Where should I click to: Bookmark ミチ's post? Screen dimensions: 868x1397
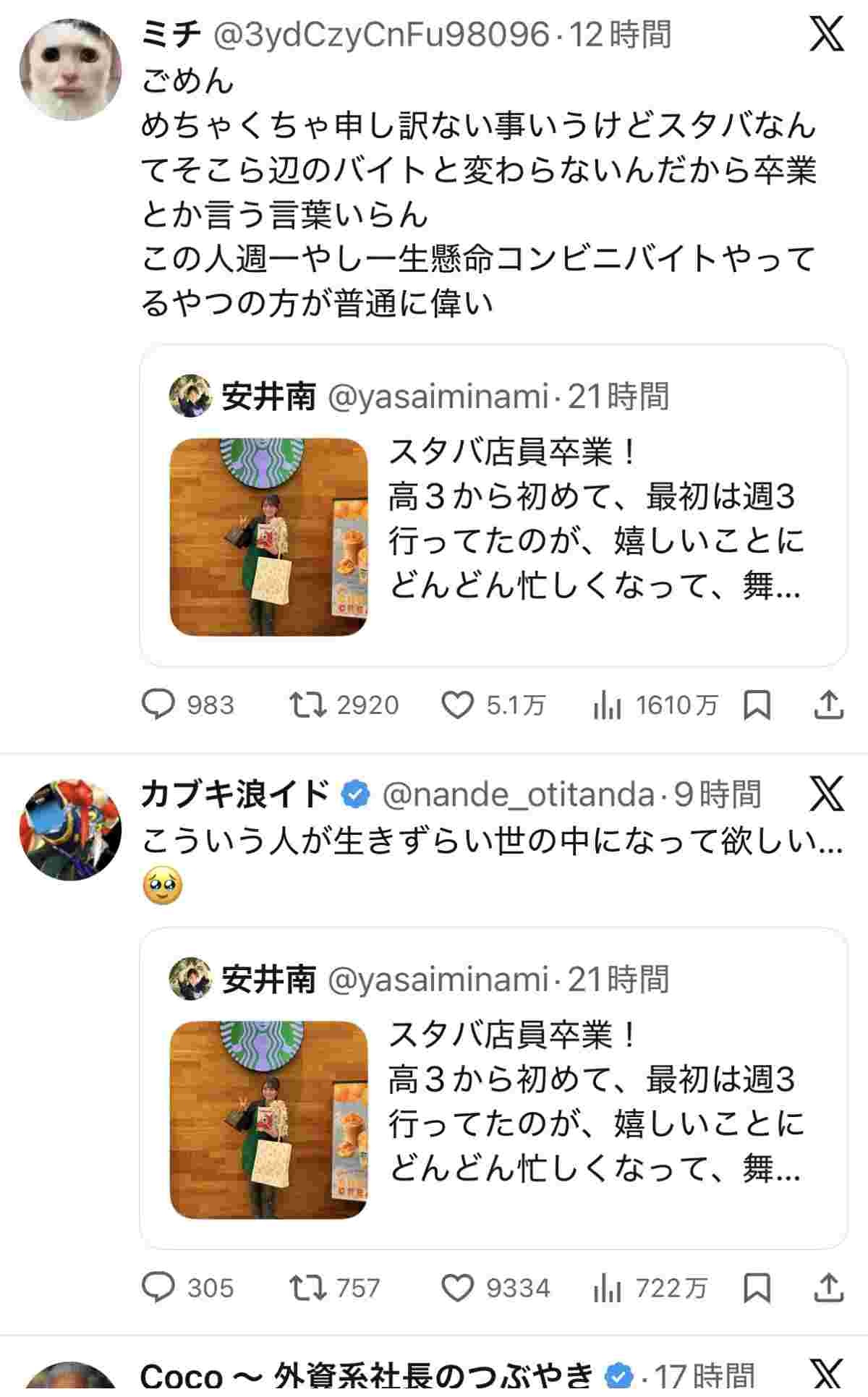tap(757, 704)
